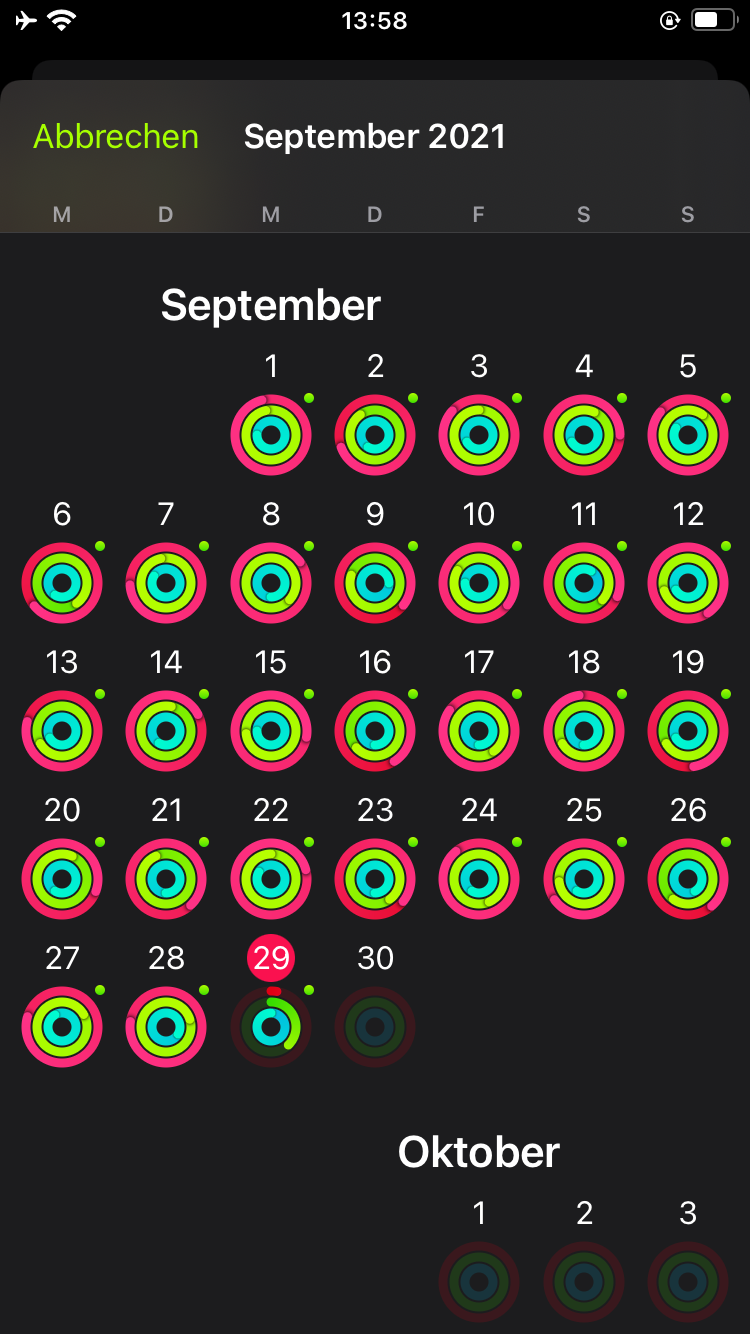
Task: Pick September 16 from the calendar
Action: point(375,731)
